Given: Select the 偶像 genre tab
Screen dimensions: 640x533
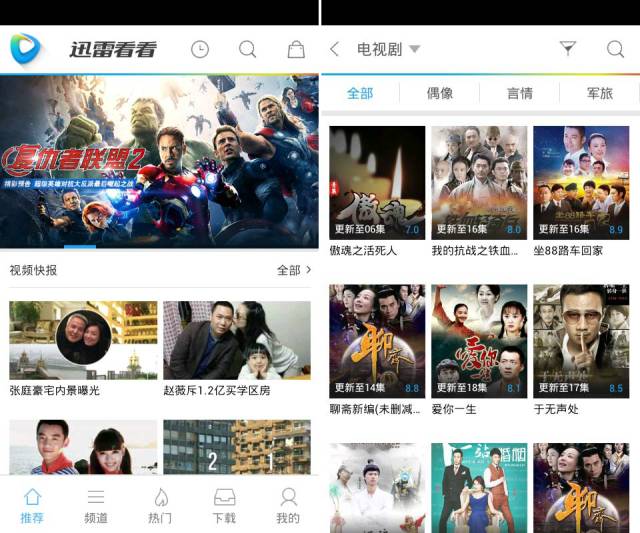Looking at the screenshot, I should point(440,93).
